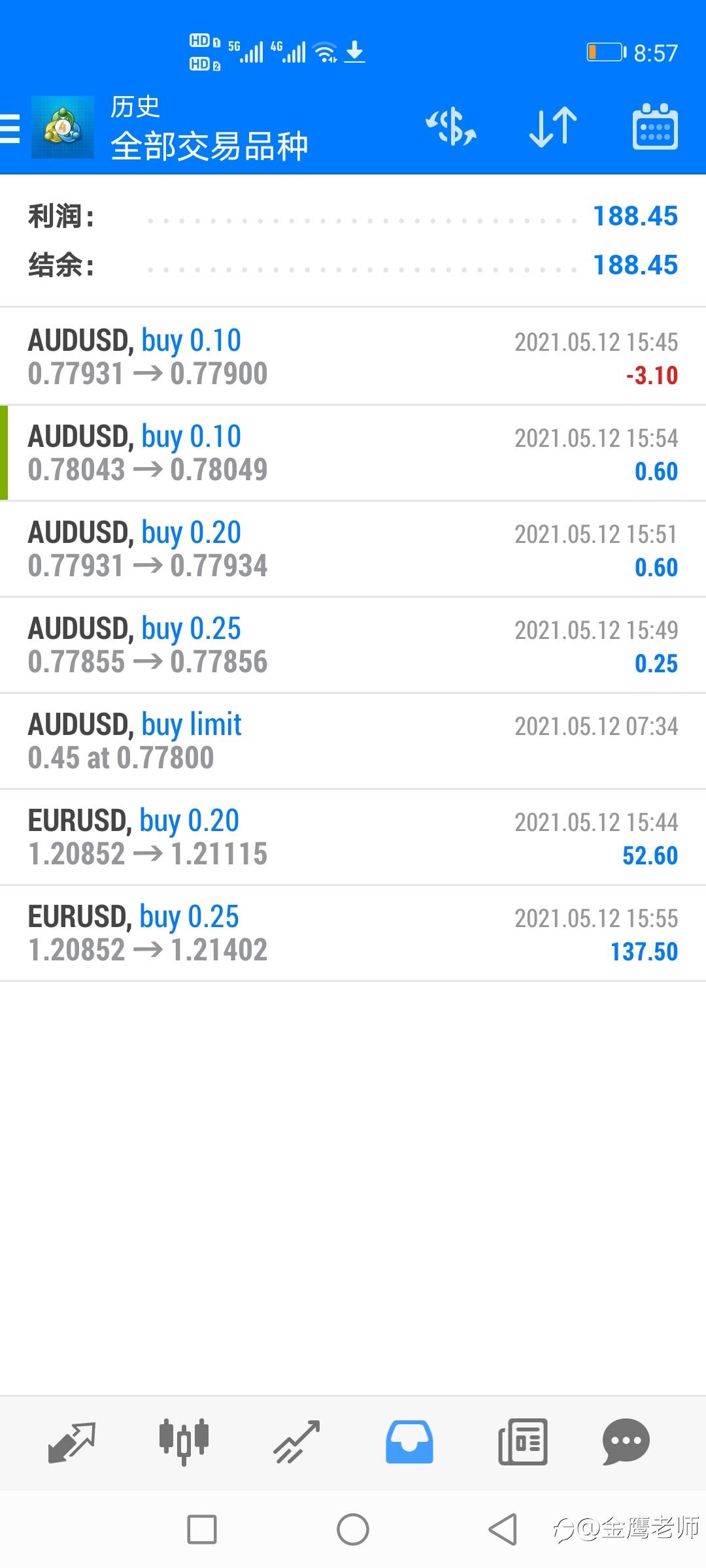Viewport: 706px width, 1568px height.
Task: View the AUDUSD buy 0.25 trade
Action: pos(353,645)
